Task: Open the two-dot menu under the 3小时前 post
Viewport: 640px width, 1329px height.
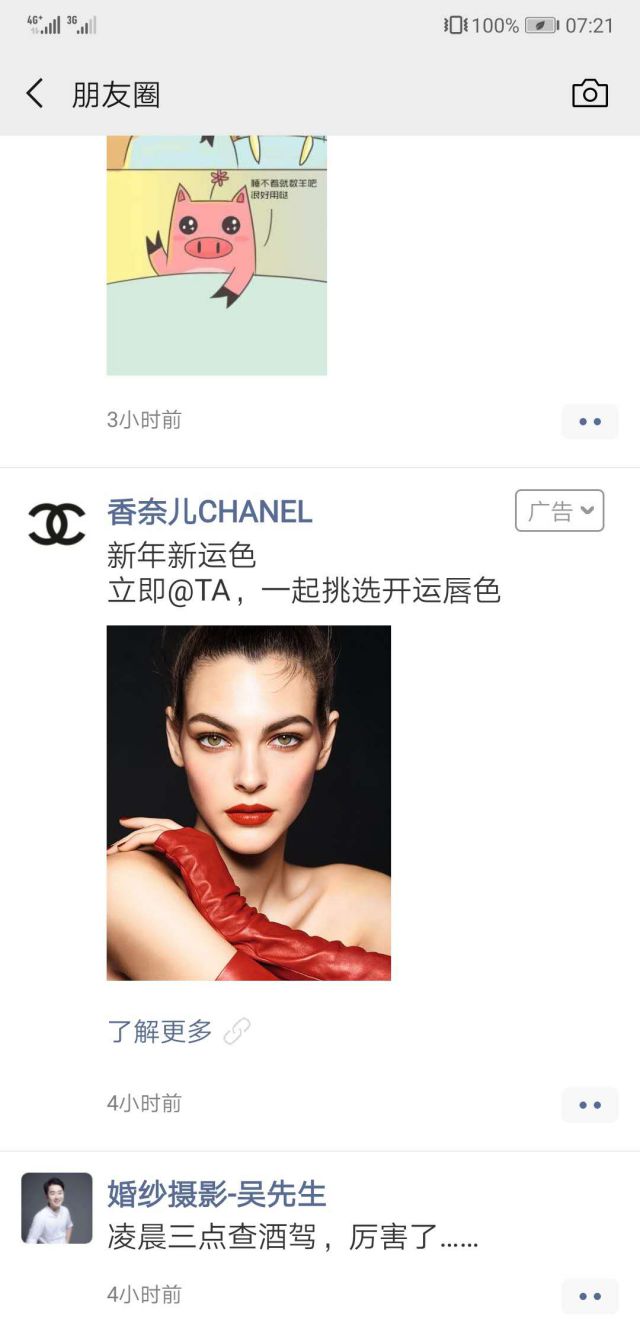Action: click(589, 422)
